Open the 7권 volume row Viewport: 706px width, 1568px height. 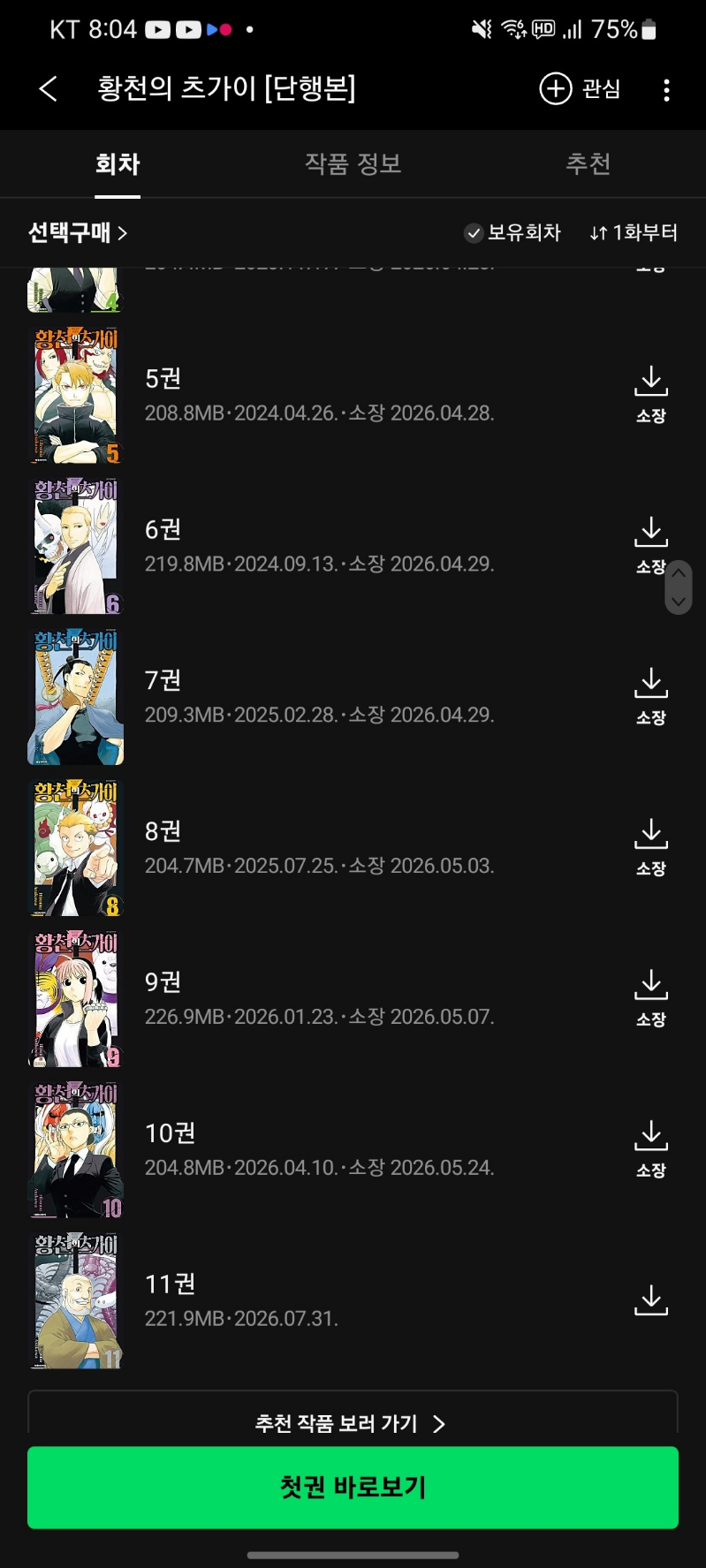coord(353,697)
